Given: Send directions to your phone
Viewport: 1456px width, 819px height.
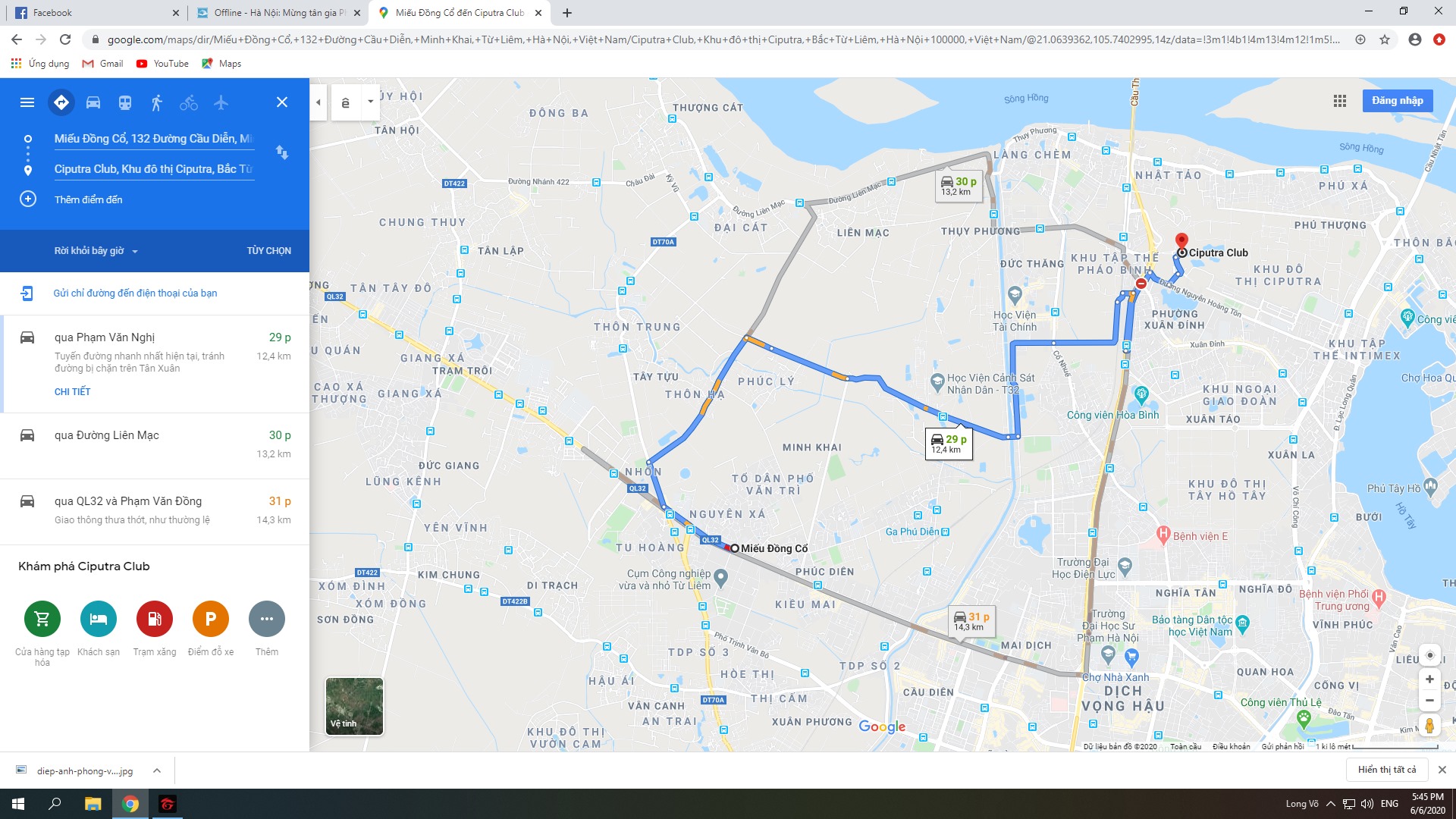Looking at the screenshot, I should (135, 293).
